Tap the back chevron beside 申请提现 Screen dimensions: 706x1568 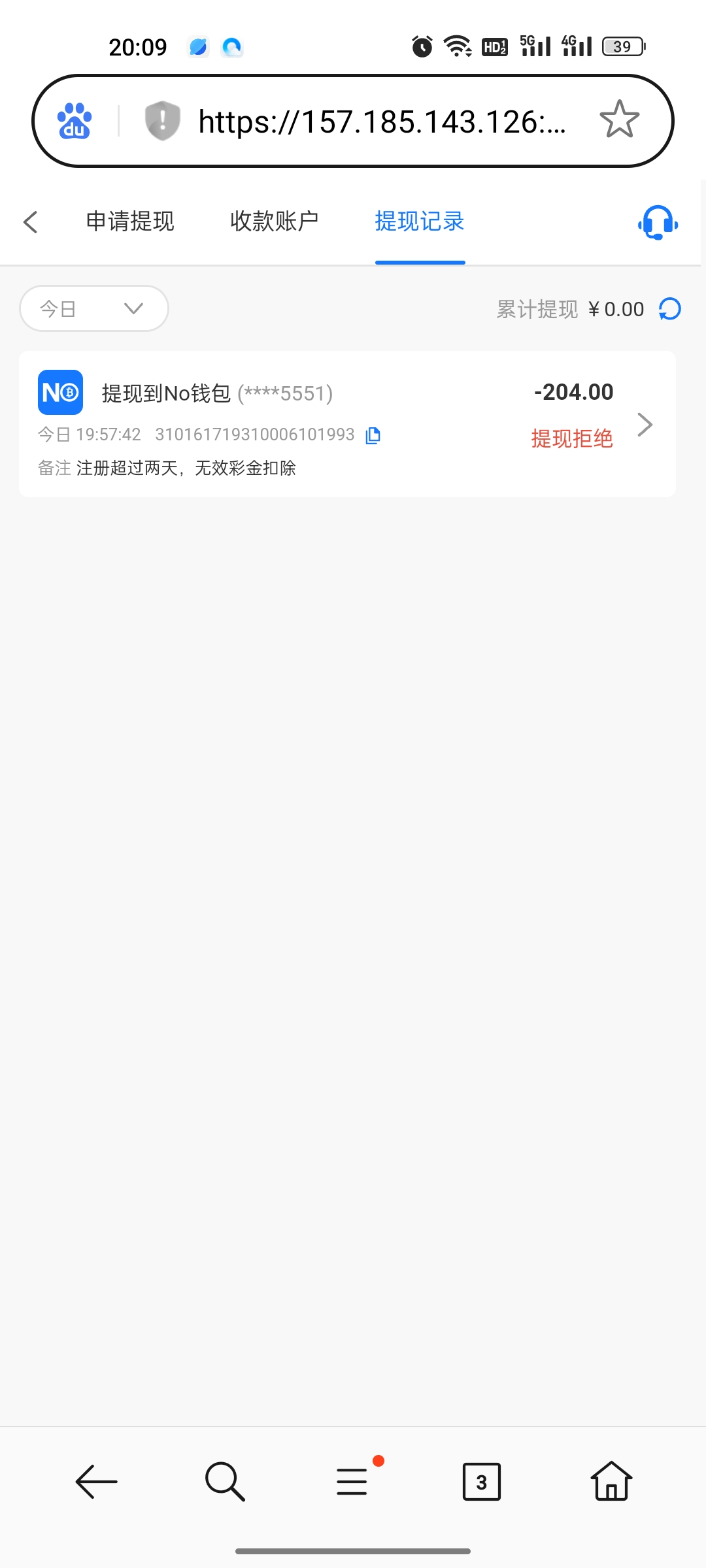click(x=30, y=222)
